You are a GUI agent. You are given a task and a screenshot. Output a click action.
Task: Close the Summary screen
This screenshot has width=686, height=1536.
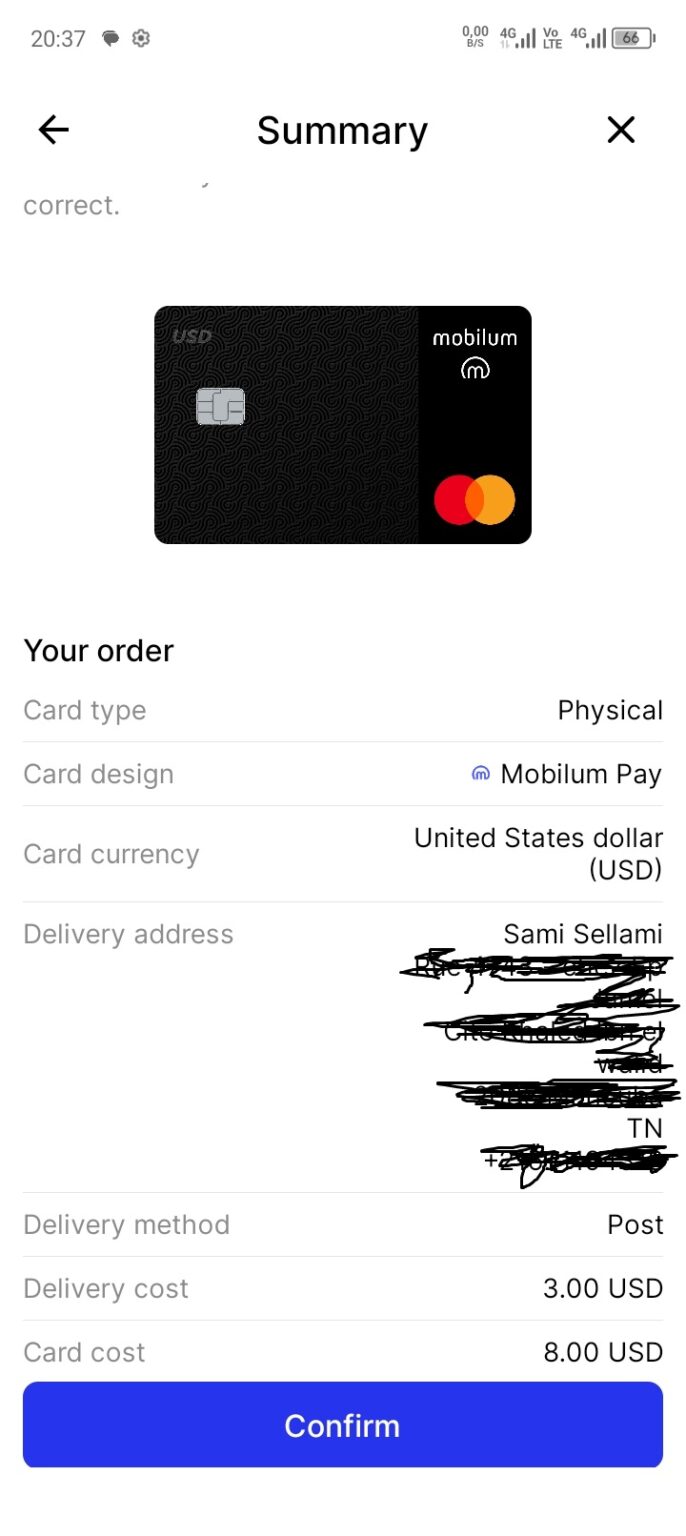[x=621, y=130]
